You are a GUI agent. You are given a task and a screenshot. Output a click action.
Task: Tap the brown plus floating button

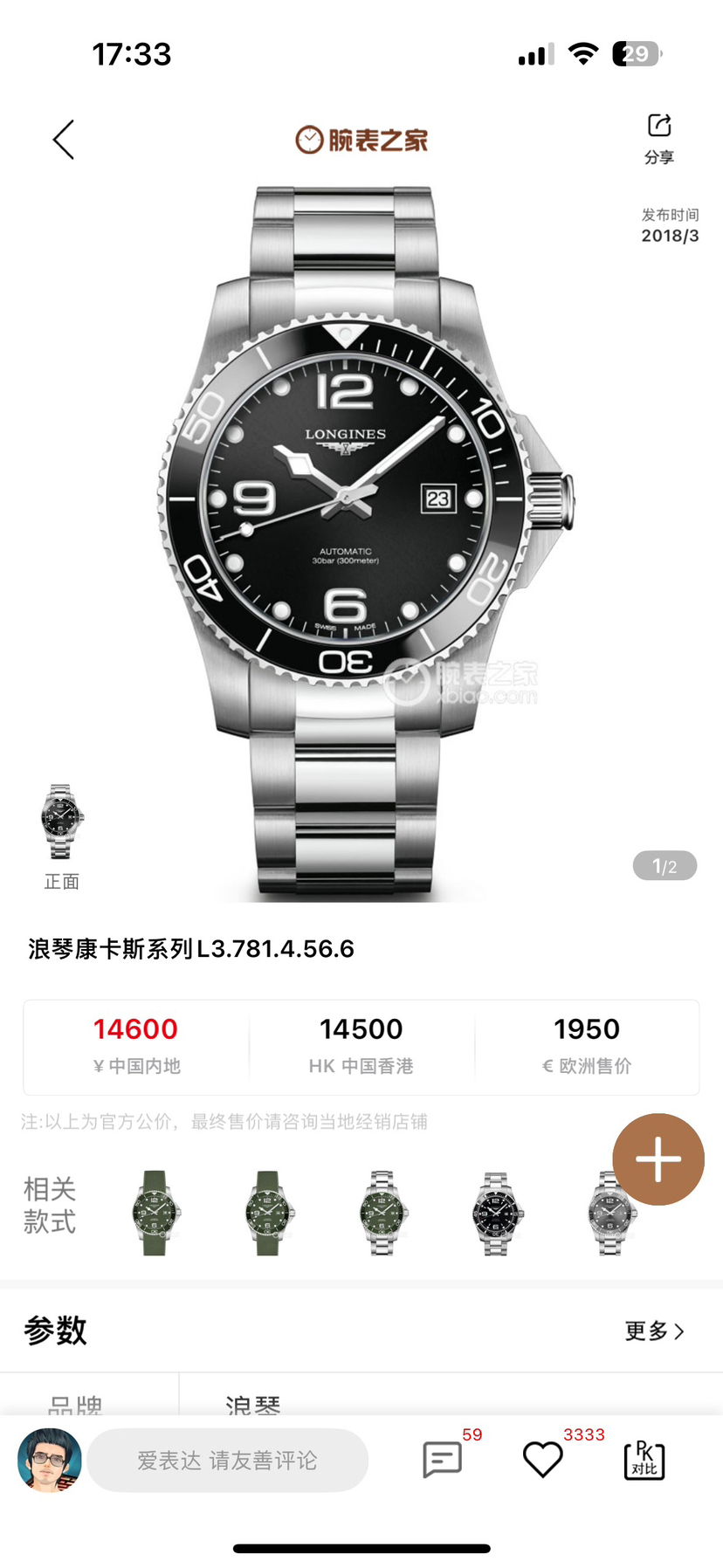658,1159
